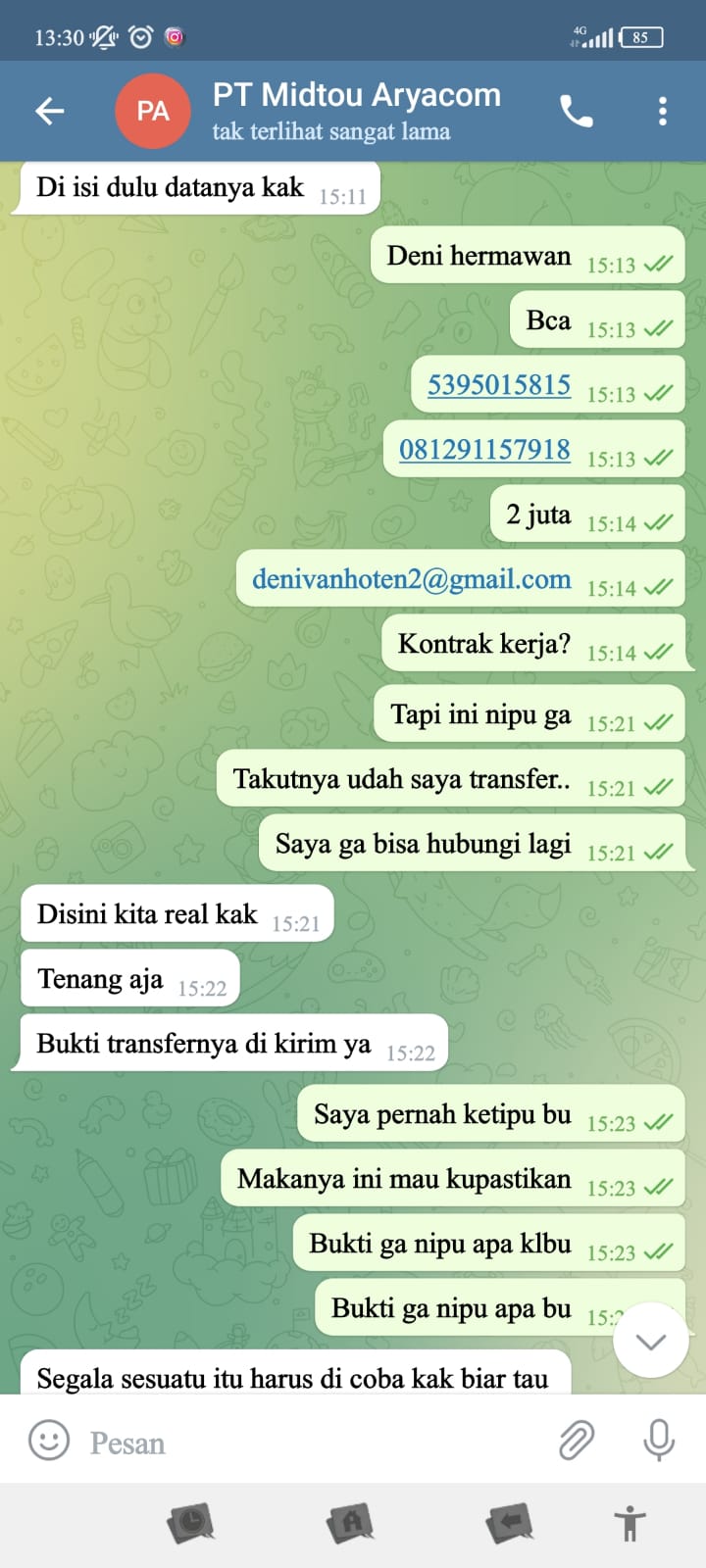This screenshot has height=1568, width=706.
Task: Tap the linked number 5395015815
Action: 499,385
